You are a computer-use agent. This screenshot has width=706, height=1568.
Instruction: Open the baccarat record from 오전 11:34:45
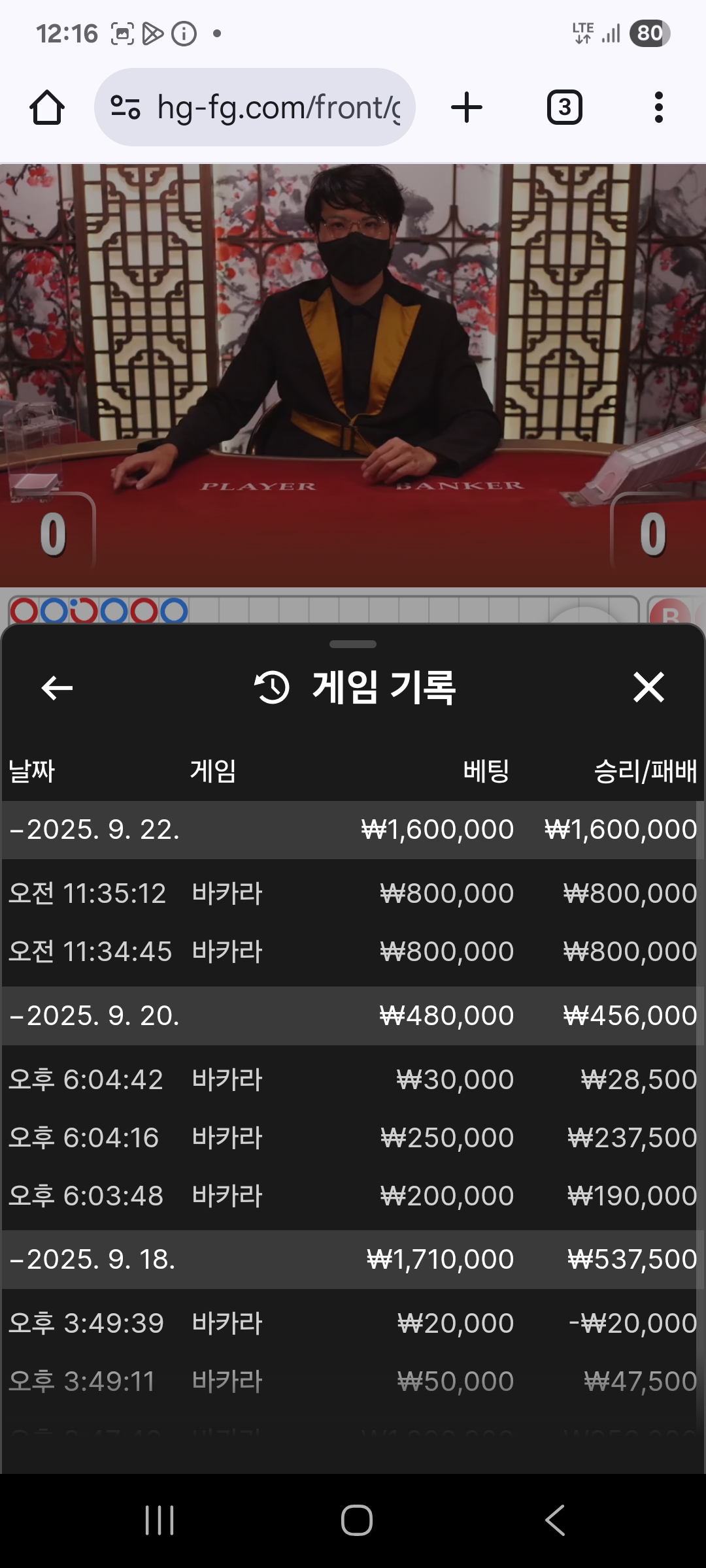point(352,951)
